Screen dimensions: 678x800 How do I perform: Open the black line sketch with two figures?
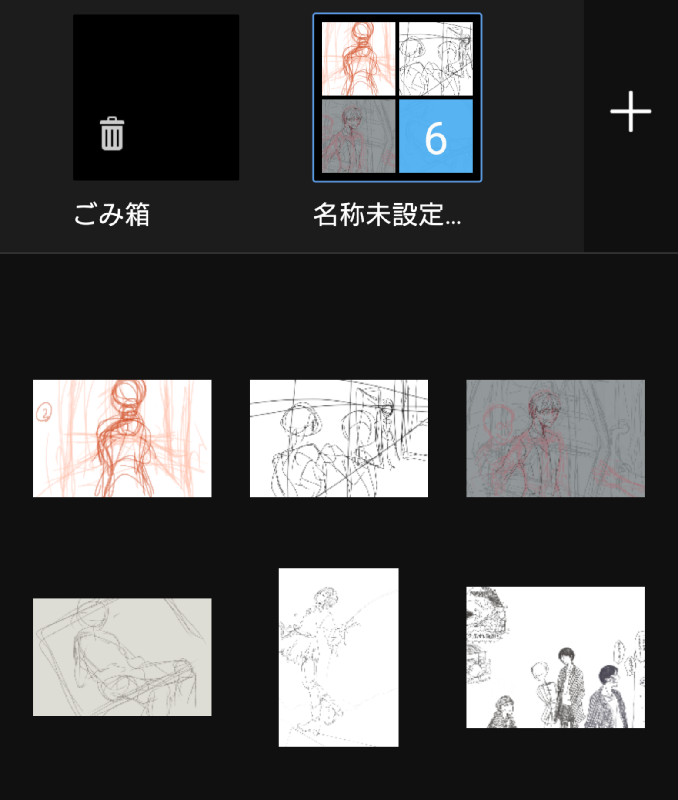pos(339,438)
